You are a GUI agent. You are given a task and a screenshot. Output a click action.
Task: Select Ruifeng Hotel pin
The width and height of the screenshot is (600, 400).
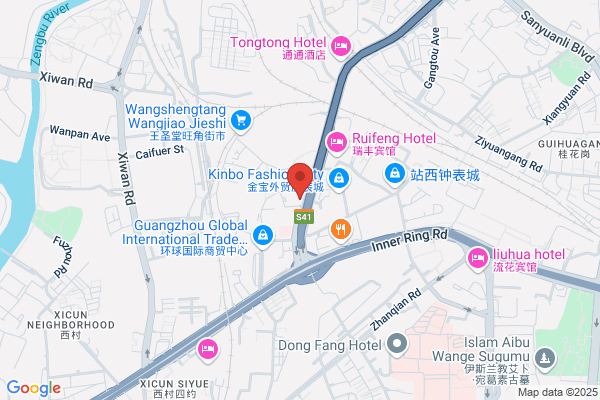[x=336, y=143]
